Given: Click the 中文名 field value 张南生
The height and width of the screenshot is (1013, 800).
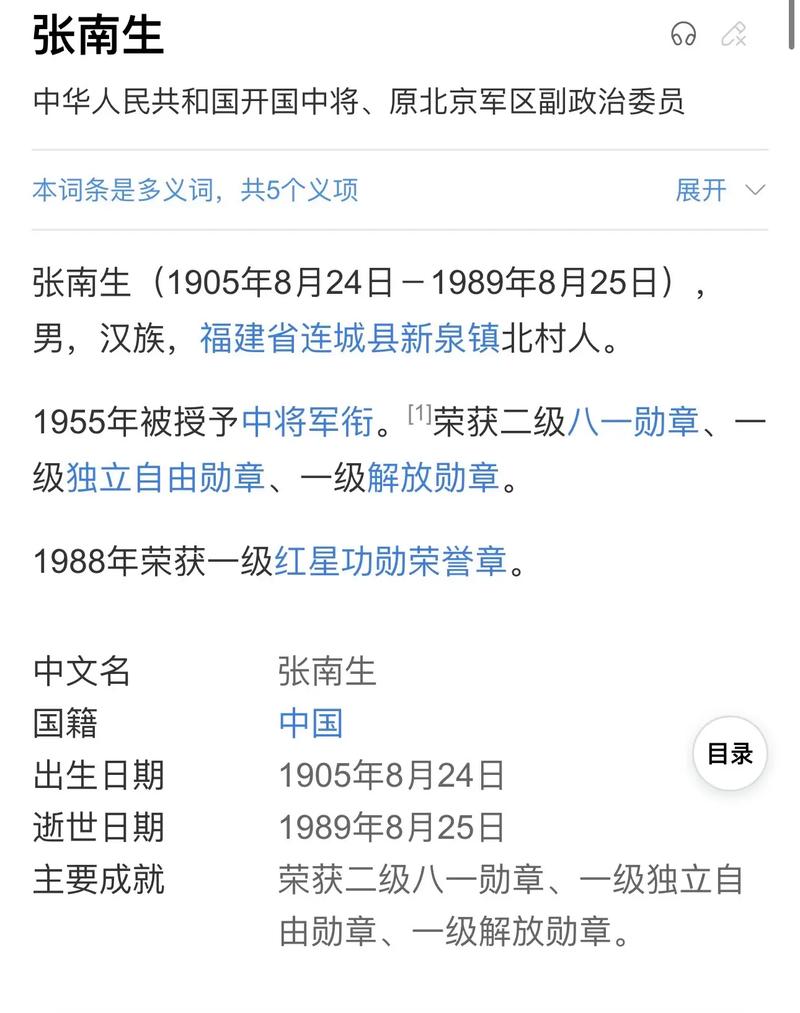Looking at the screenshot, I should coord(324,673).
